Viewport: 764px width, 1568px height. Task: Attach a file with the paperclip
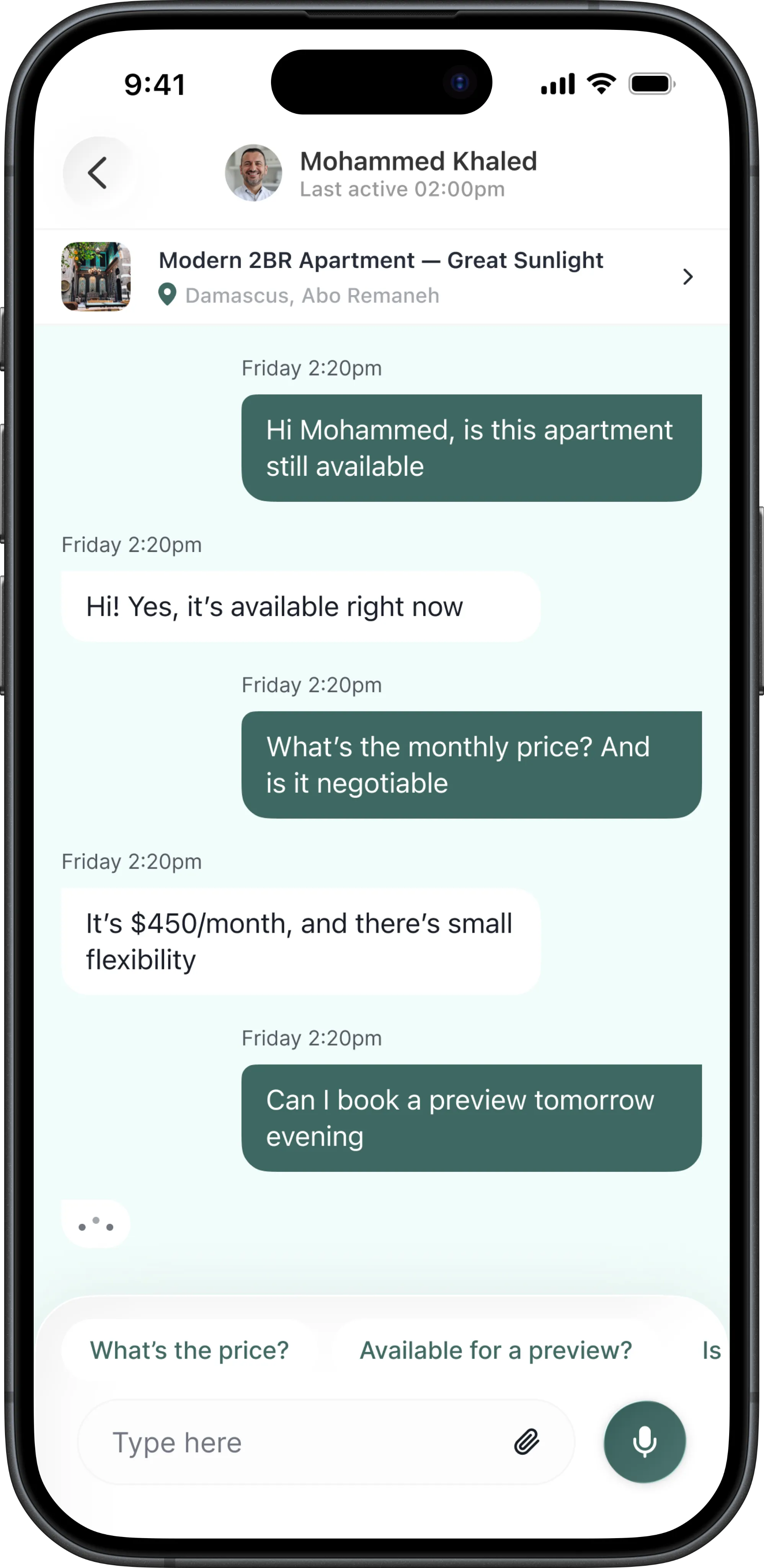(x=527, y=1442)
